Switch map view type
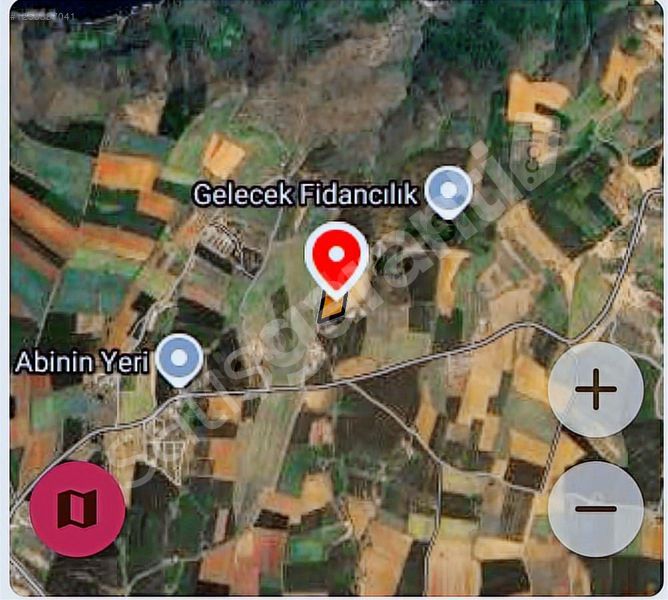The width and height of the screenshot is (668, 600). pyautogui.click(x=77, y=509)
